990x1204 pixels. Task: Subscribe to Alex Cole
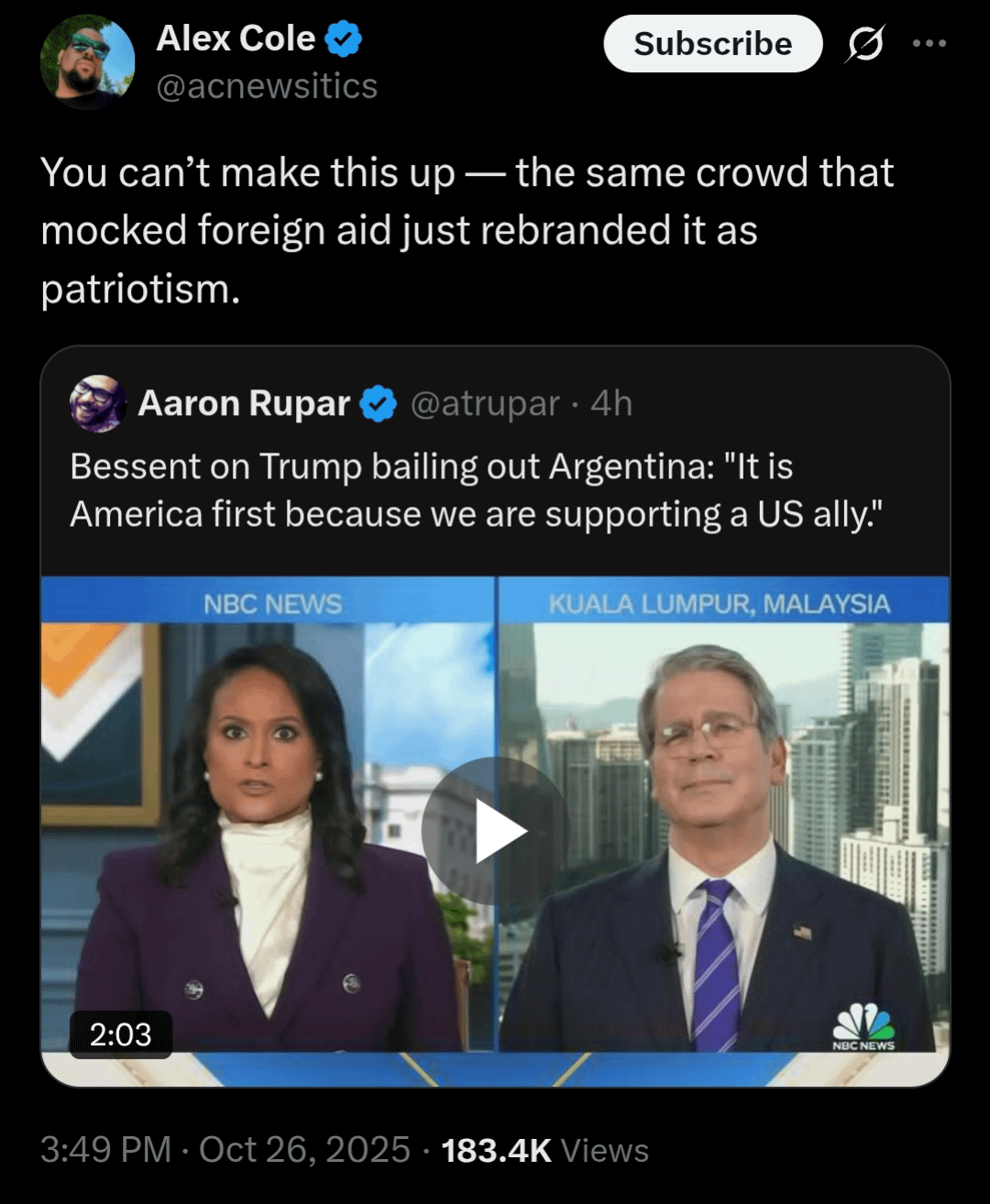(x=712, y=44)
